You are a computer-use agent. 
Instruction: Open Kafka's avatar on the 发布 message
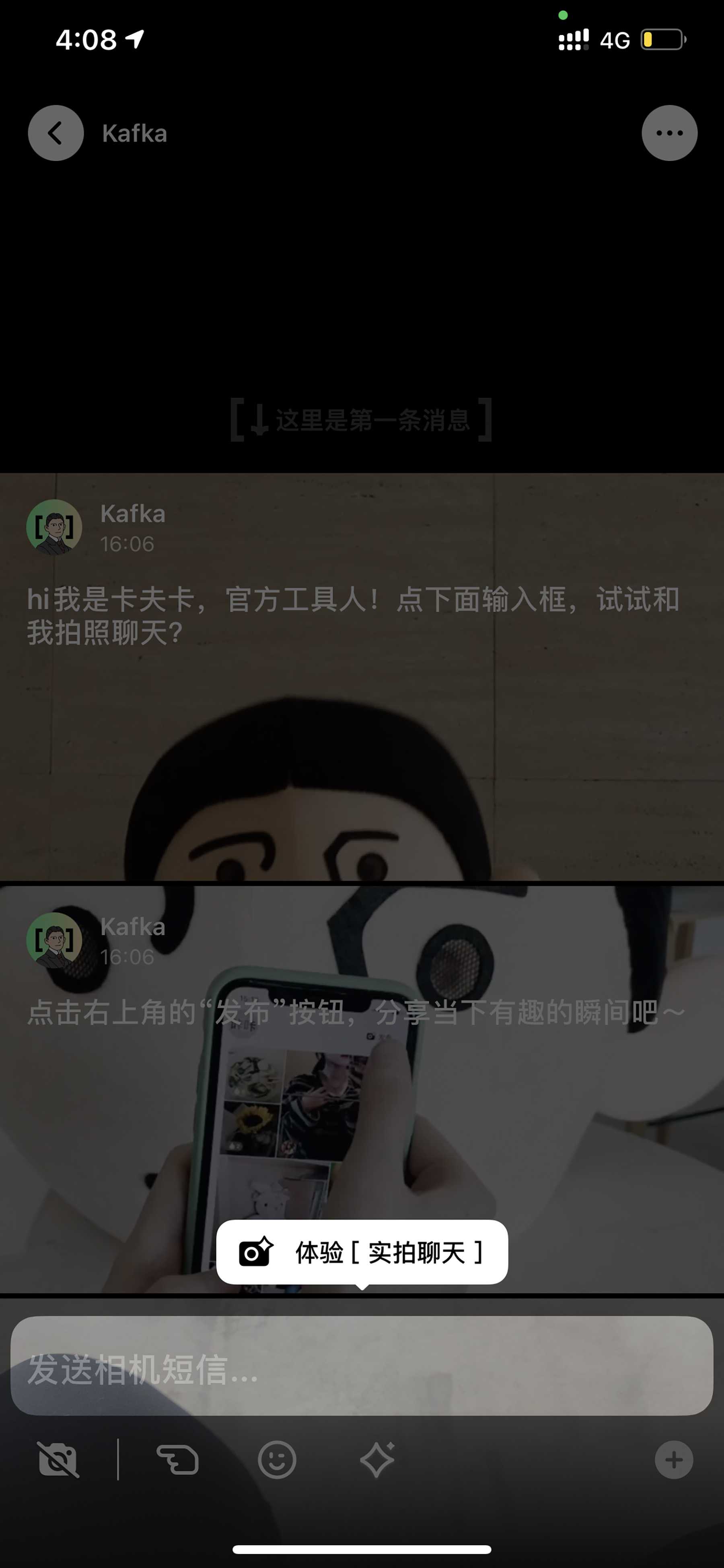54,941
